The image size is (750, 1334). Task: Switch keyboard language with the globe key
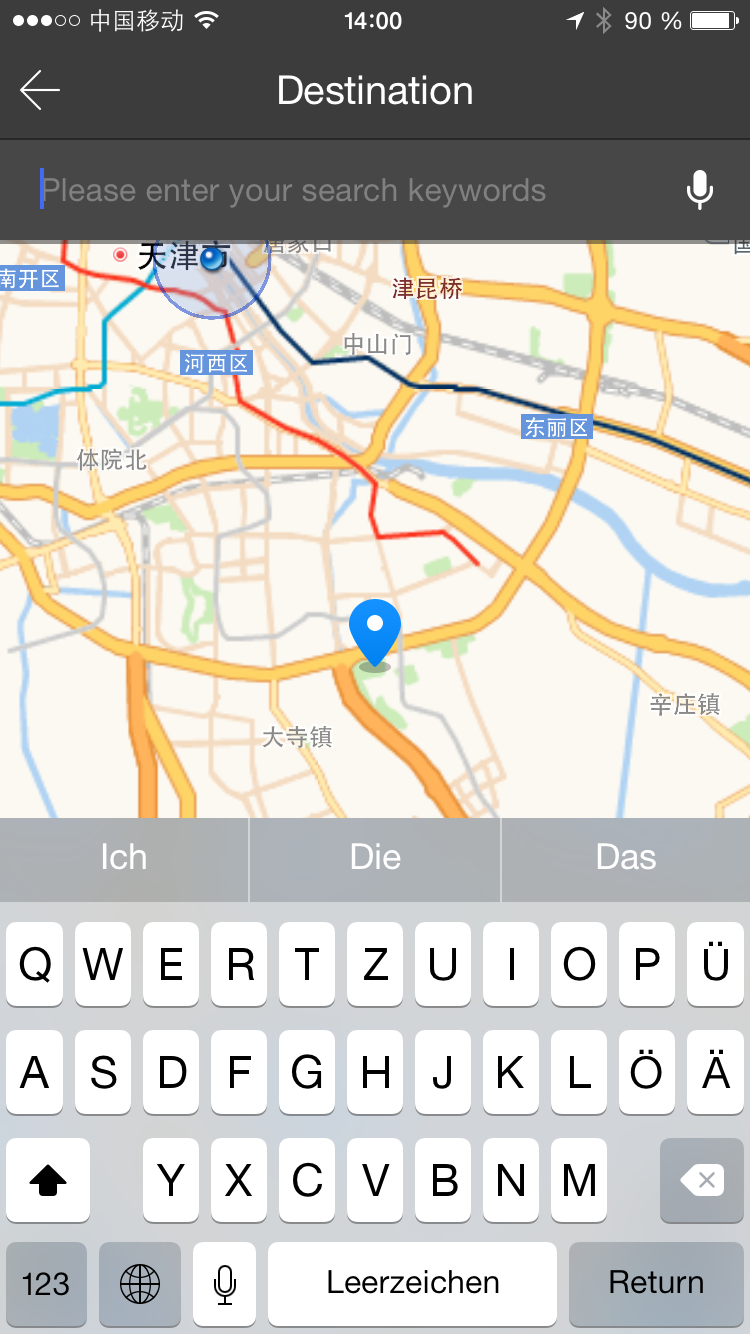[140, 1283]
